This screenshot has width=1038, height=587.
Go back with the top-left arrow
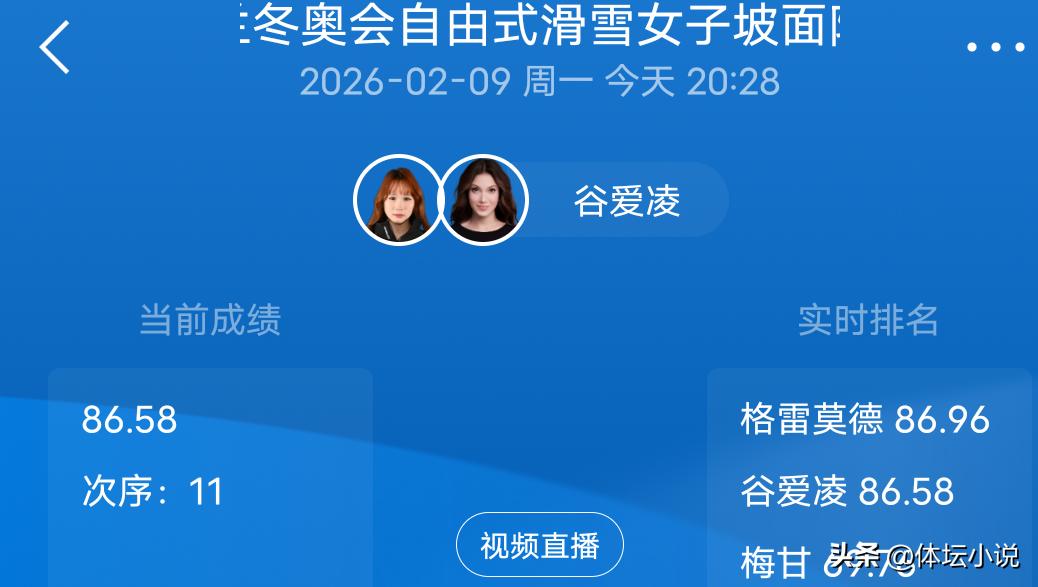coord(55,47)
